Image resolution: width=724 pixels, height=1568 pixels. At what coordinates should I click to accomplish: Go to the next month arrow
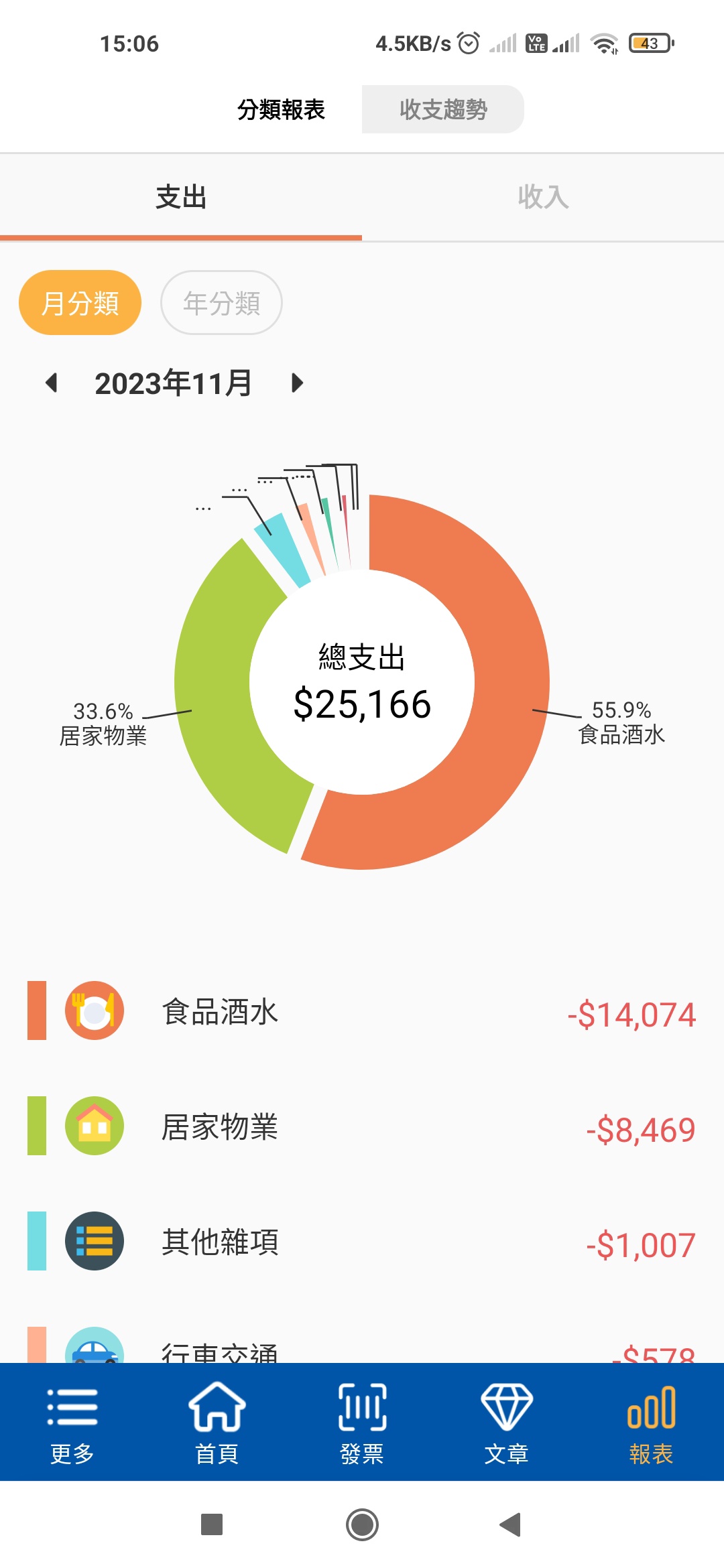[298, 383]
